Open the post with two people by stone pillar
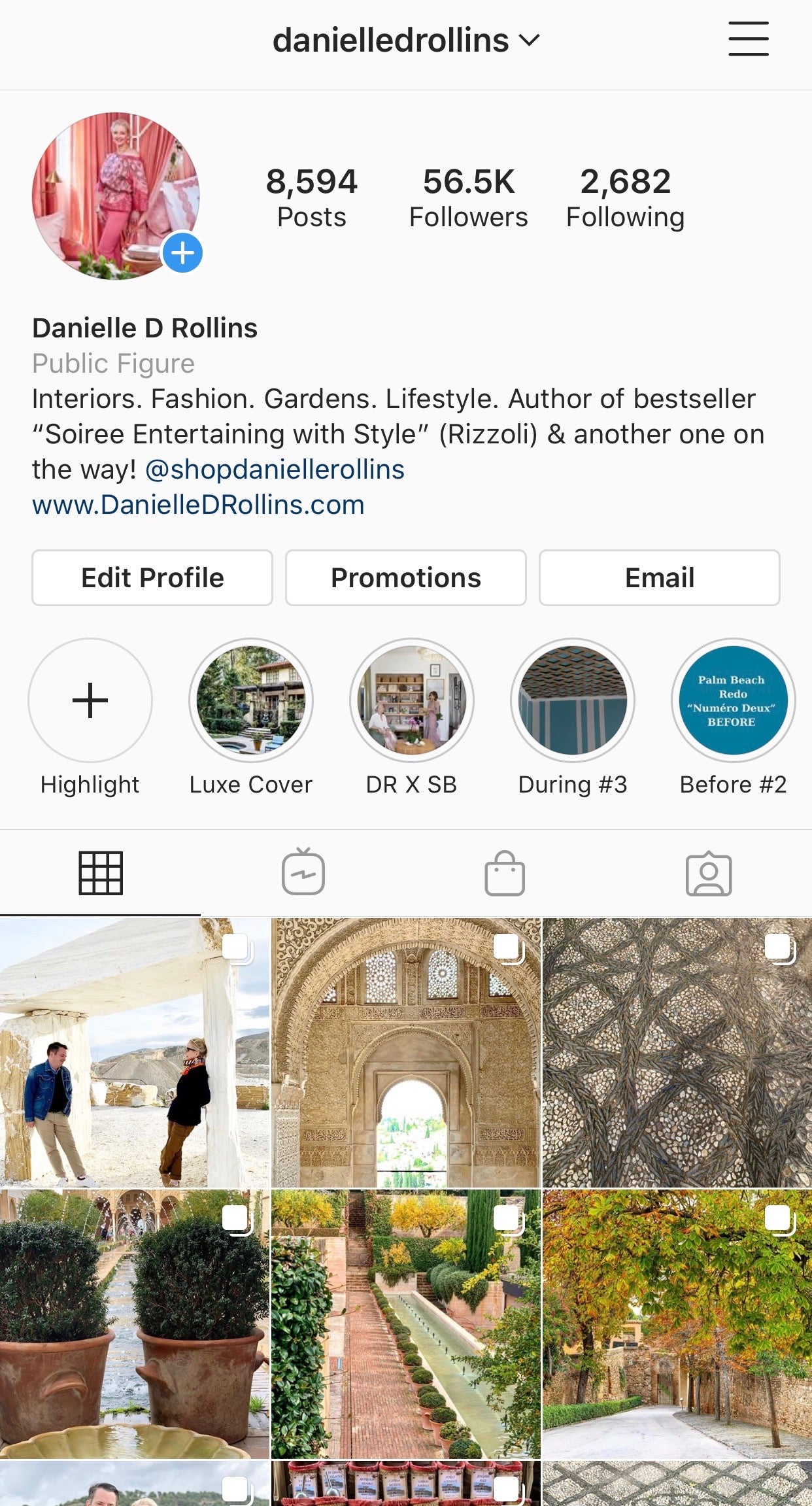The height and width of the screenshot is (1506, 812). [135, 1052]
